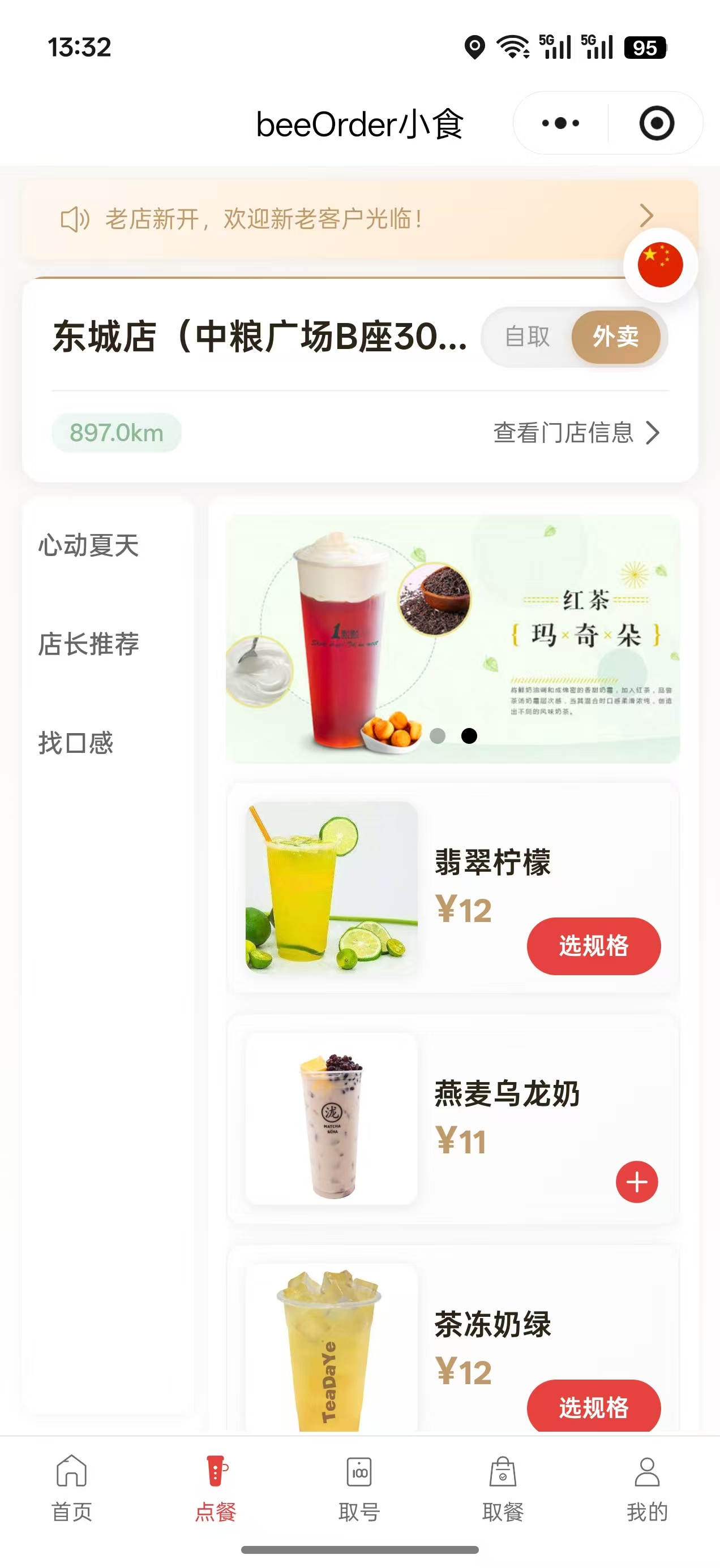Click 选规格 for 翡翠柠檬
The width and height of the screenshot is (720, 1568).
point(593,945)
